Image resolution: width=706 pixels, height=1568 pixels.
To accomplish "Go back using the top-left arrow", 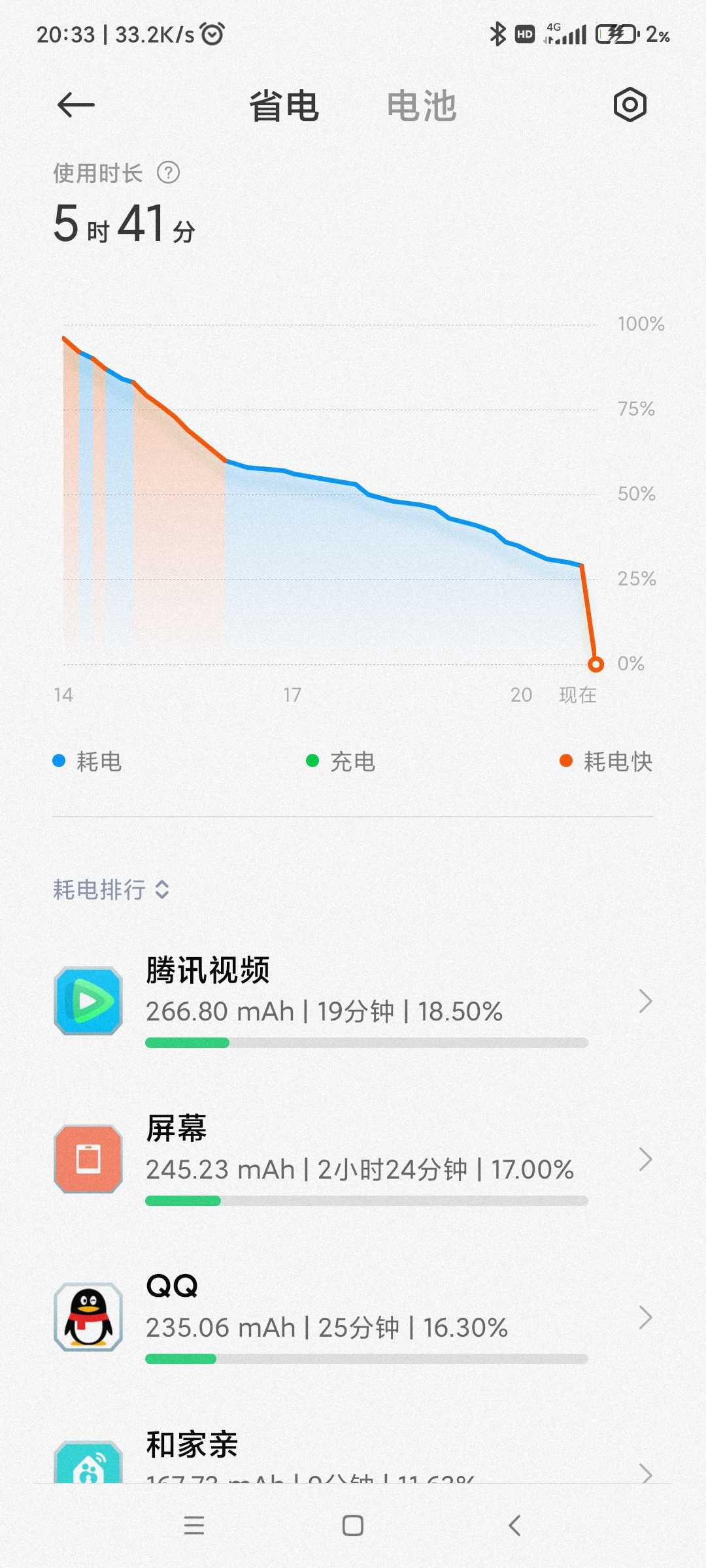I will pyautogui.click(x=76, y=105).
